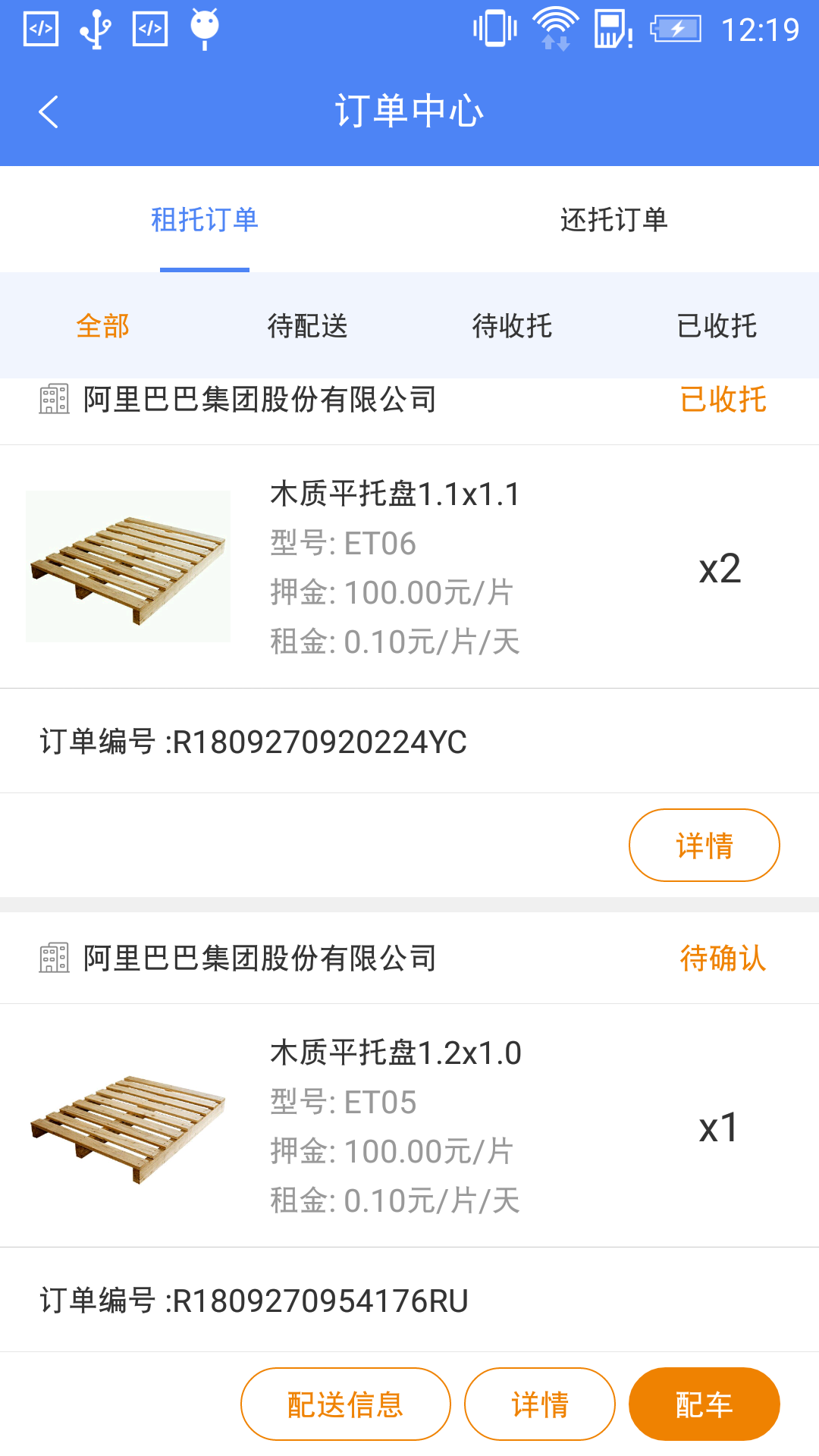819x1456 pixels.
Task: Select the 已收托 filter tab
Action: 717,326
